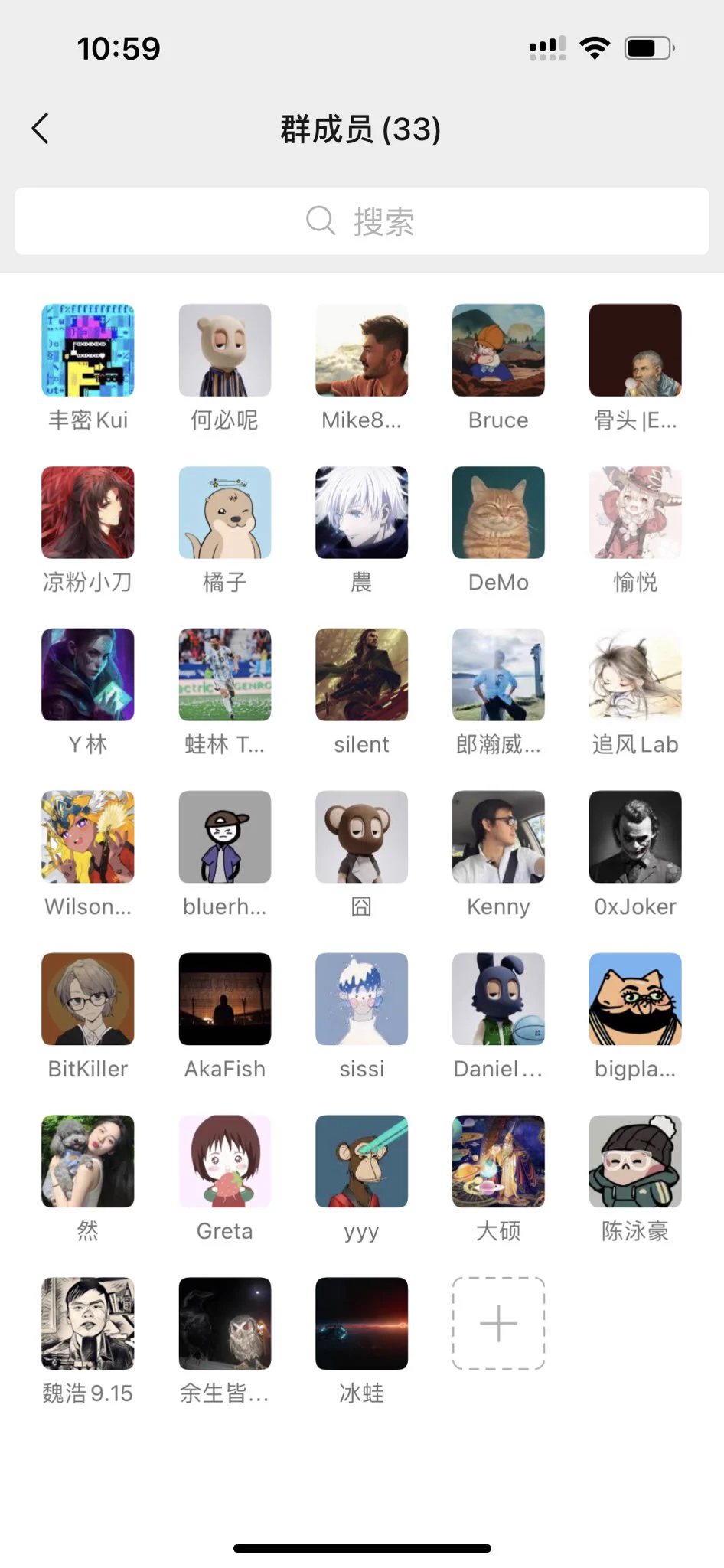View the member named silent
Image resolution: width=724 pixels, height=1568 pixels.
361,675
